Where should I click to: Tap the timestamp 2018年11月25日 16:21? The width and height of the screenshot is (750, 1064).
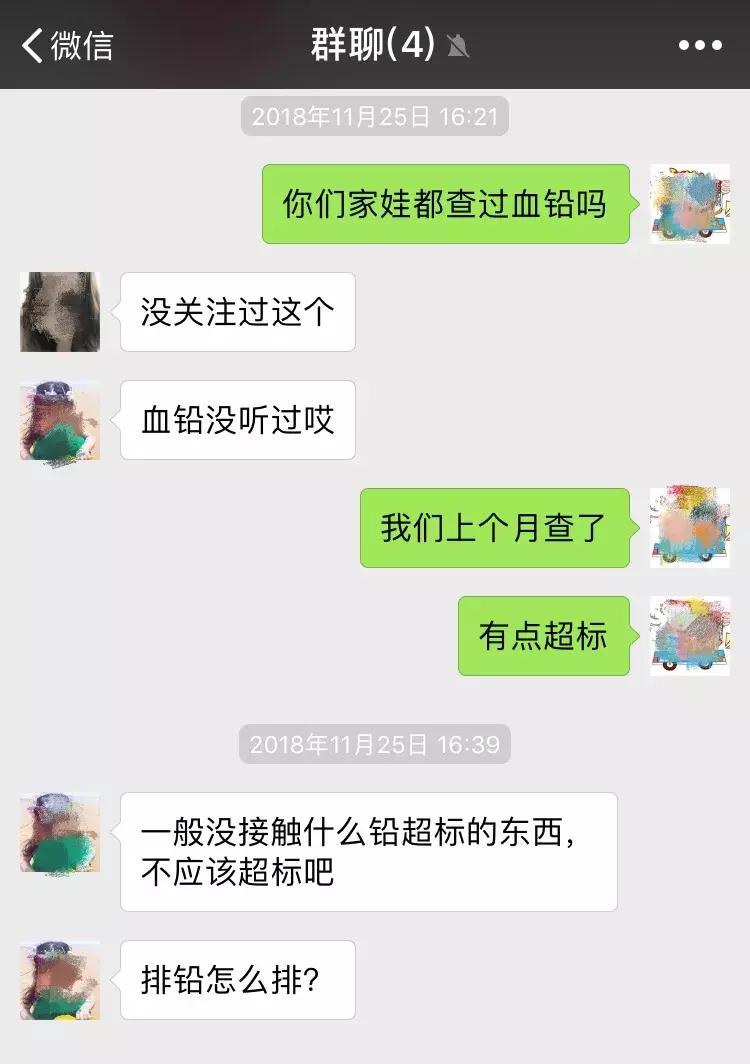point(375,118)
